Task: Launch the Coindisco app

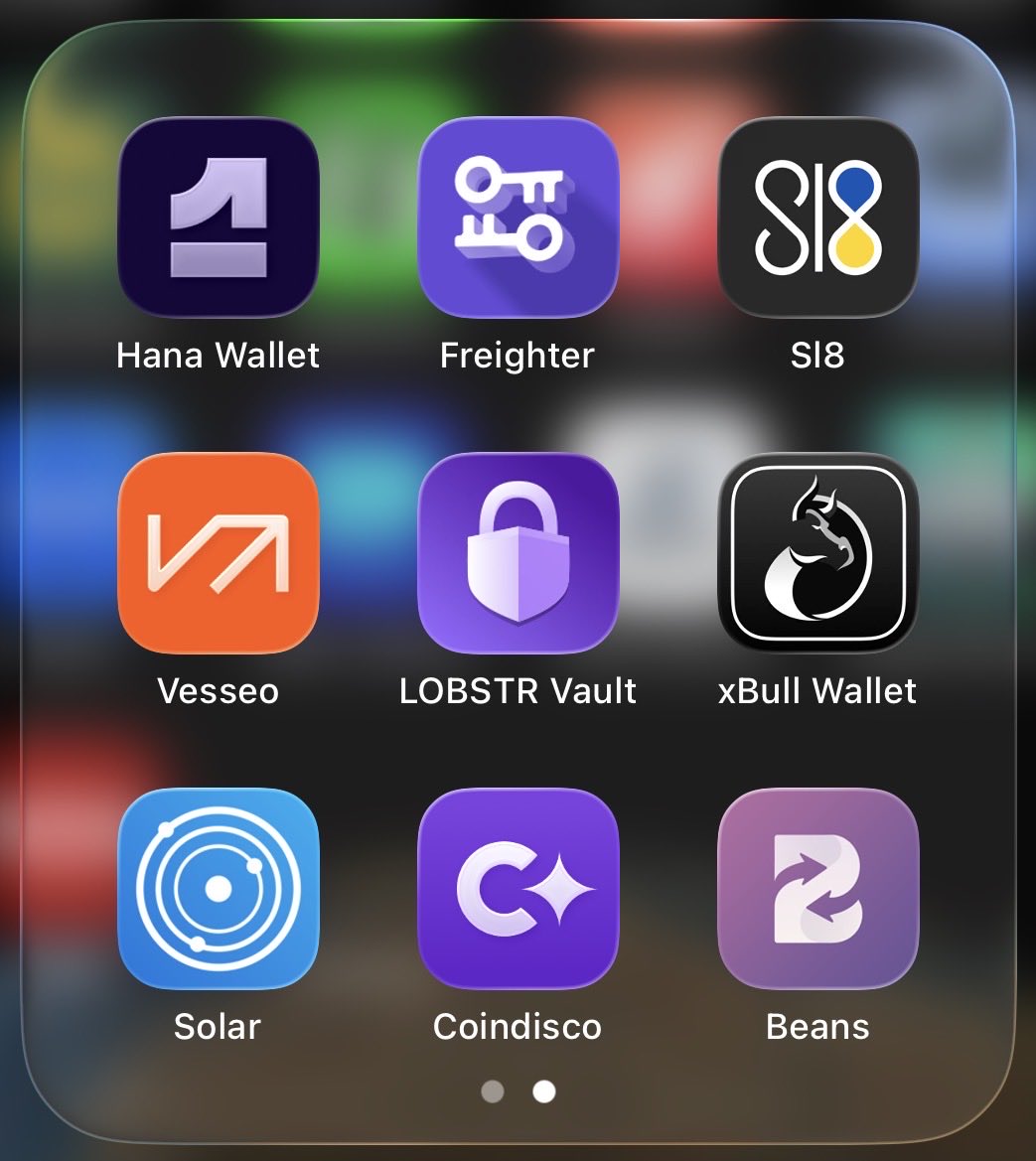Action: (x=518, y=888)
